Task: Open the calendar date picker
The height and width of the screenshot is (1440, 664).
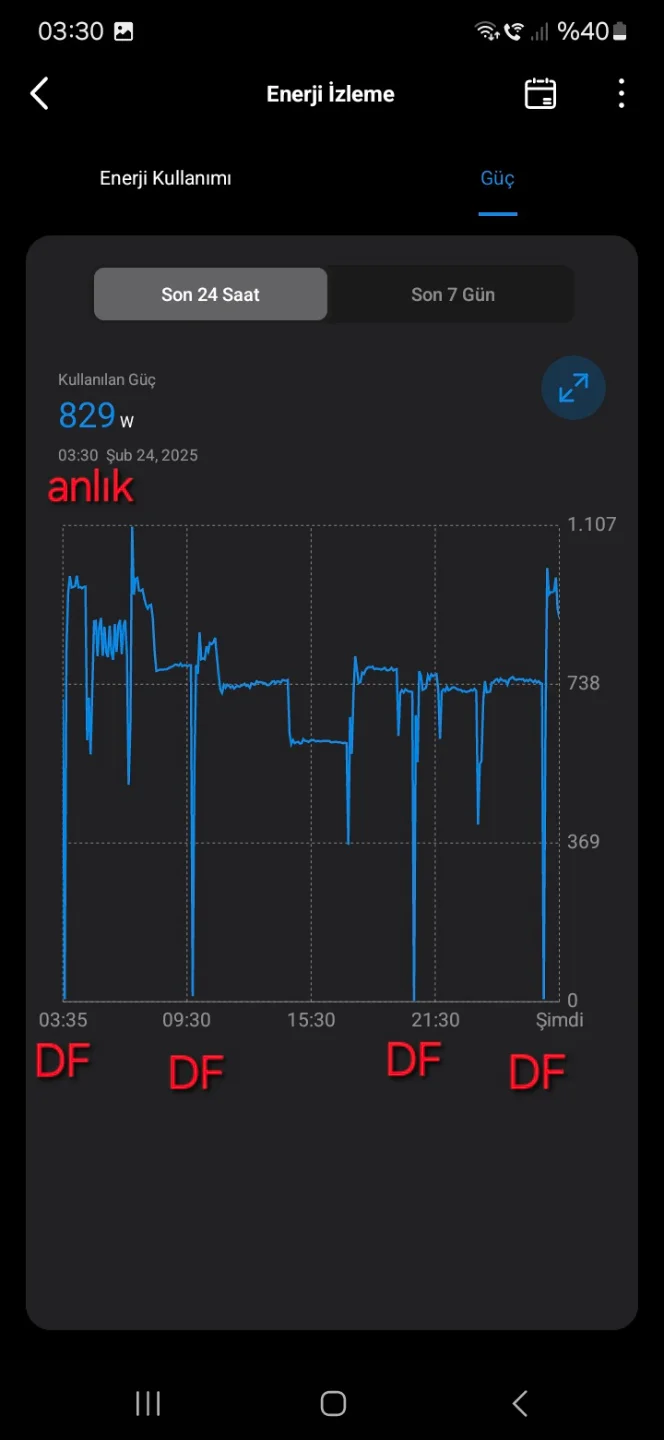Action: (x=540, y=94)
